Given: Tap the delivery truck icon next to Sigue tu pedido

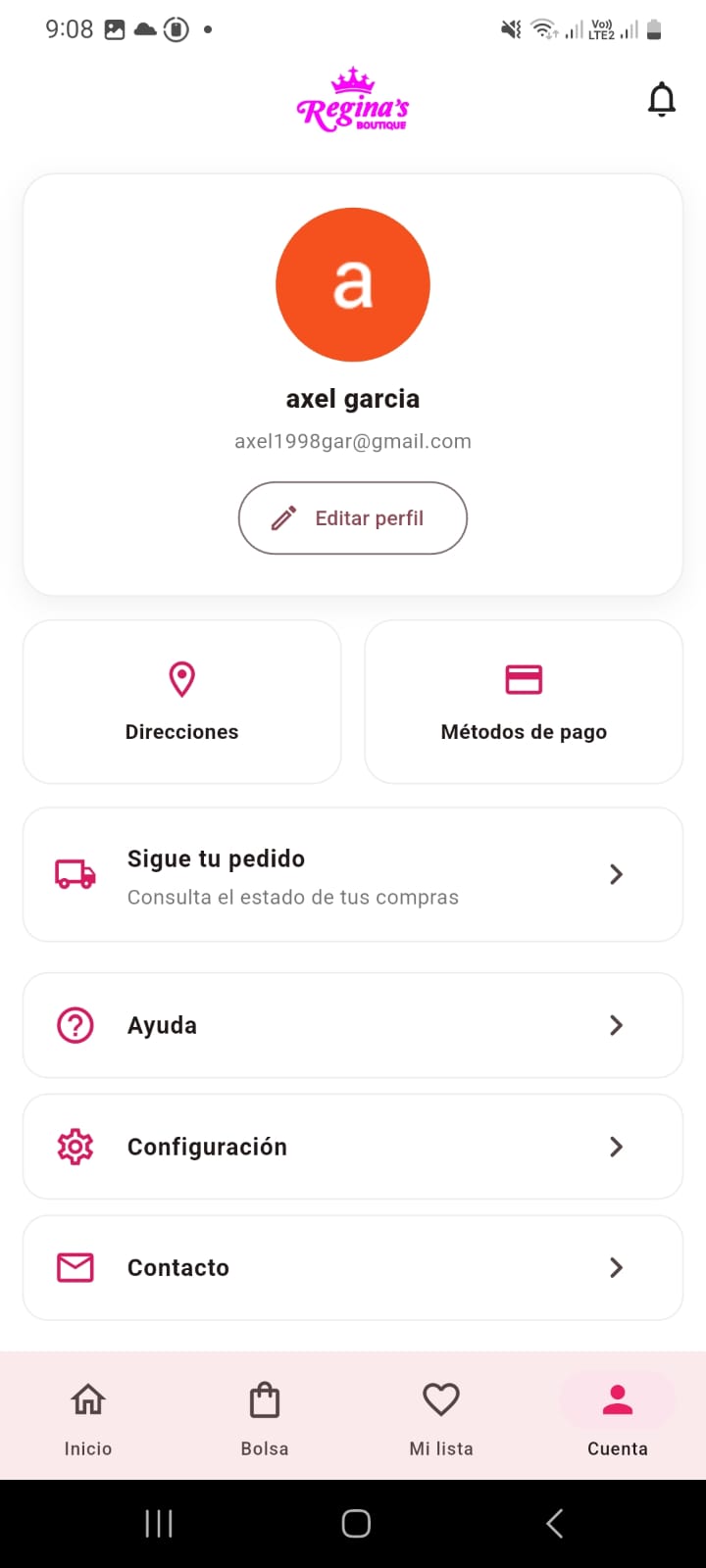Looking at the screenshot, I should (x=73, y=874).
